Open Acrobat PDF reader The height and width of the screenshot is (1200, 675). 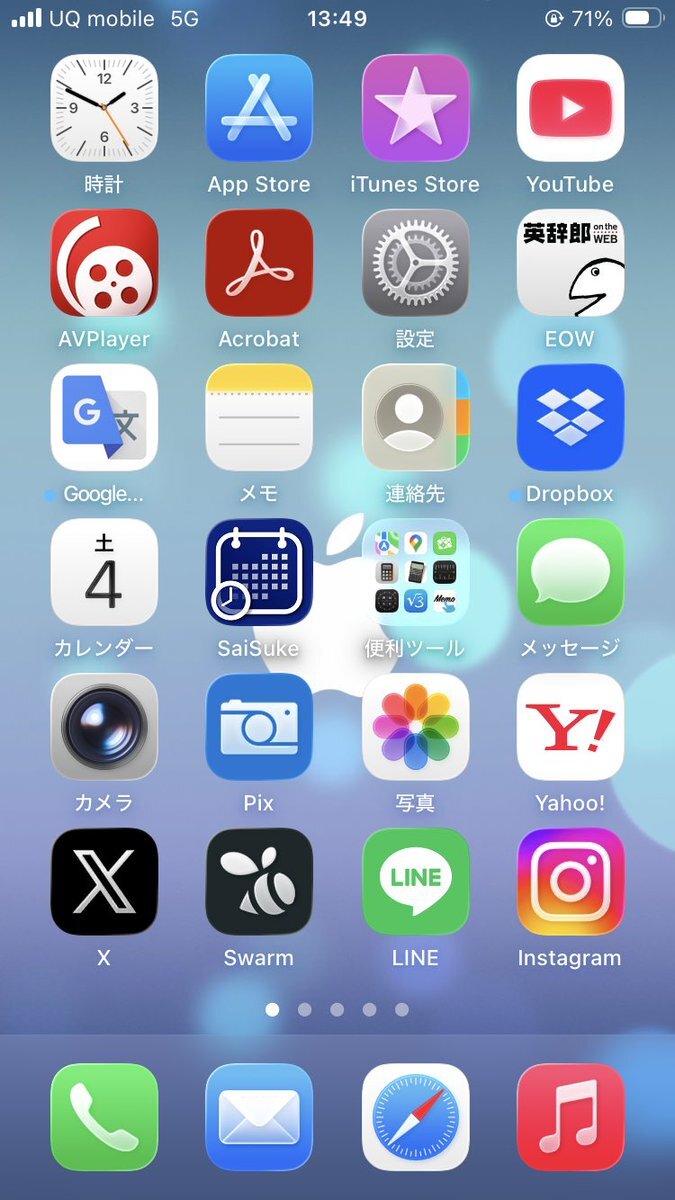(259, 263)
